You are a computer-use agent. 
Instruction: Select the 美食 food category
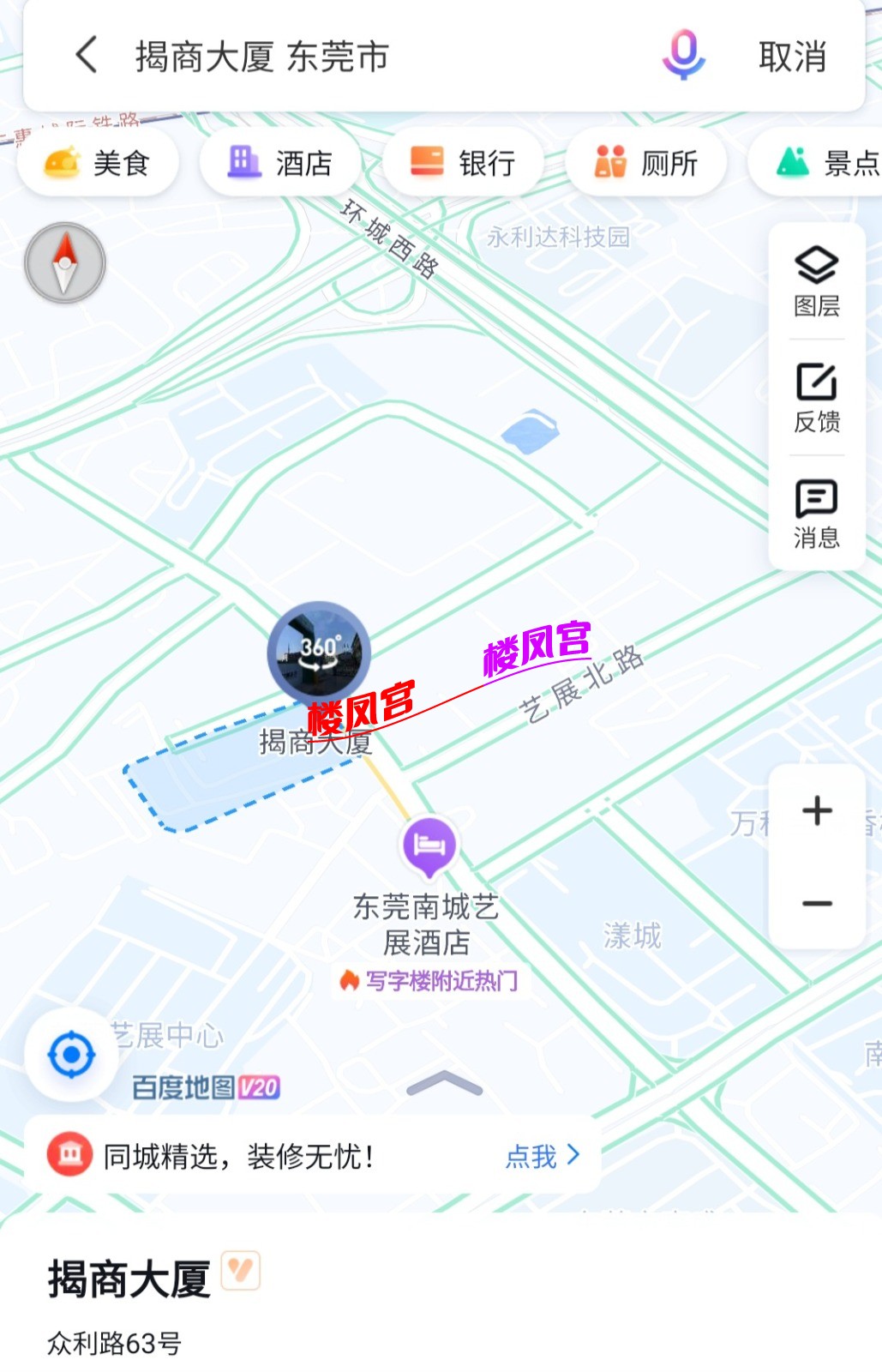[x=98, y=161]
